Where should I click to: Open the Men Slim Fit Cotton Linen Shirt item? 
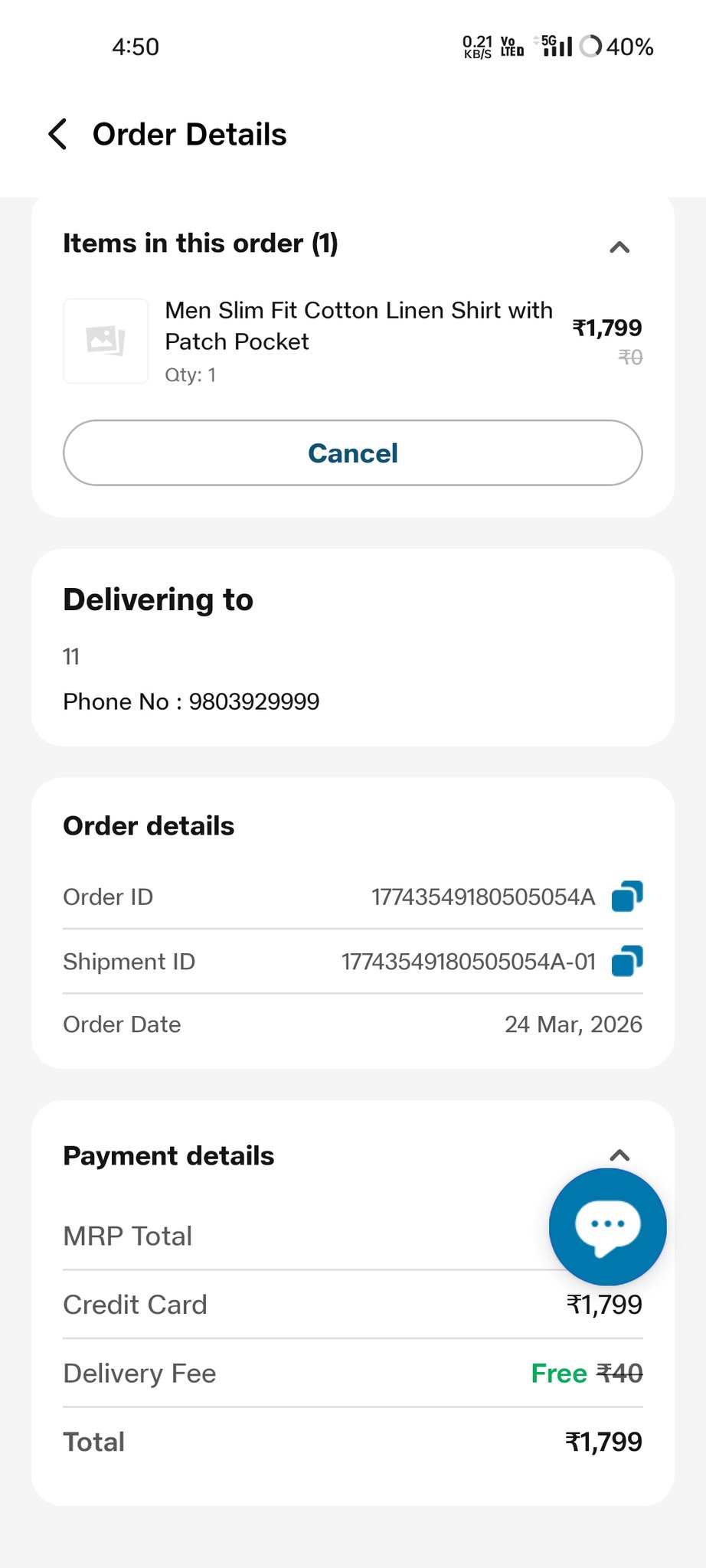(358, 325)
